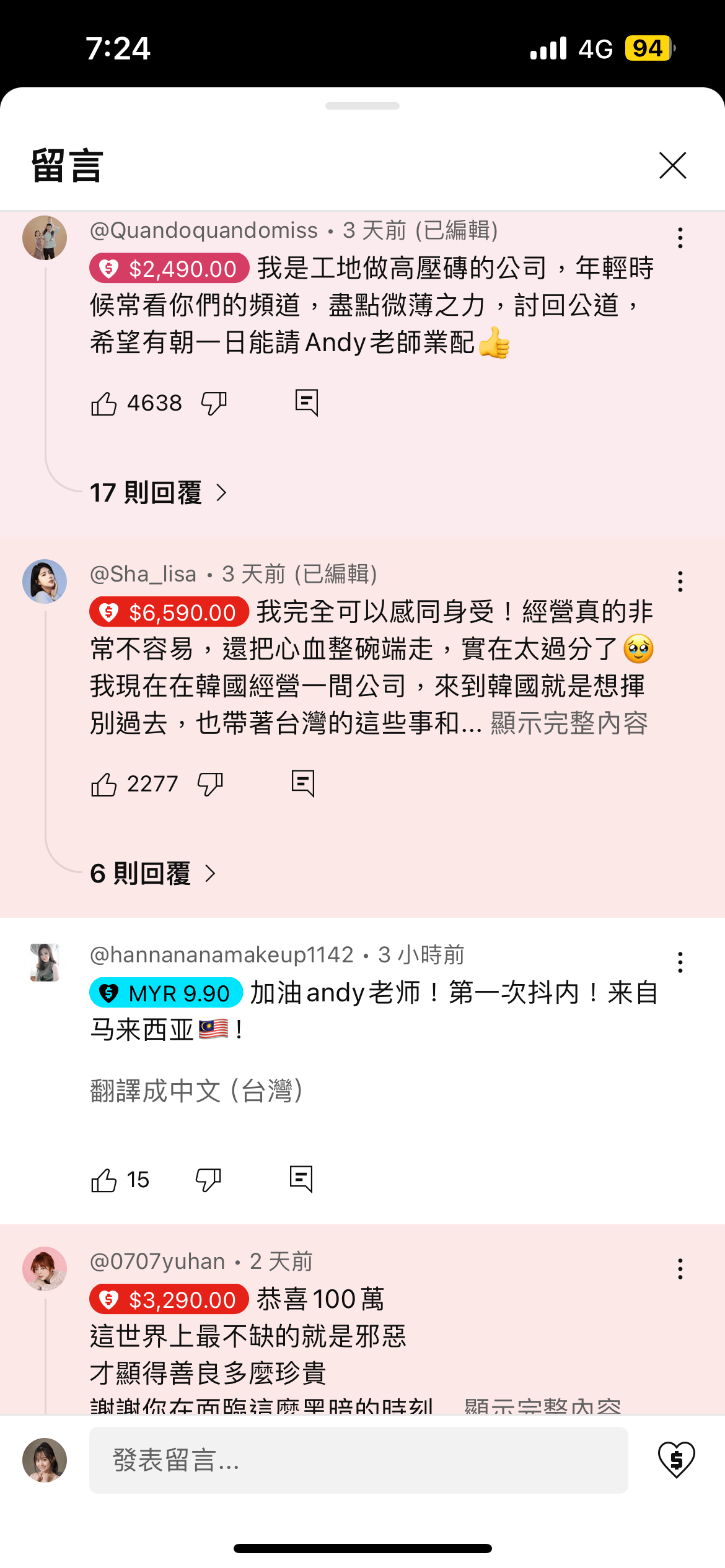This screenshot has width=725, height=1568.
Task: Reply to @Sha_lisa comment
Action: [303, 783]
